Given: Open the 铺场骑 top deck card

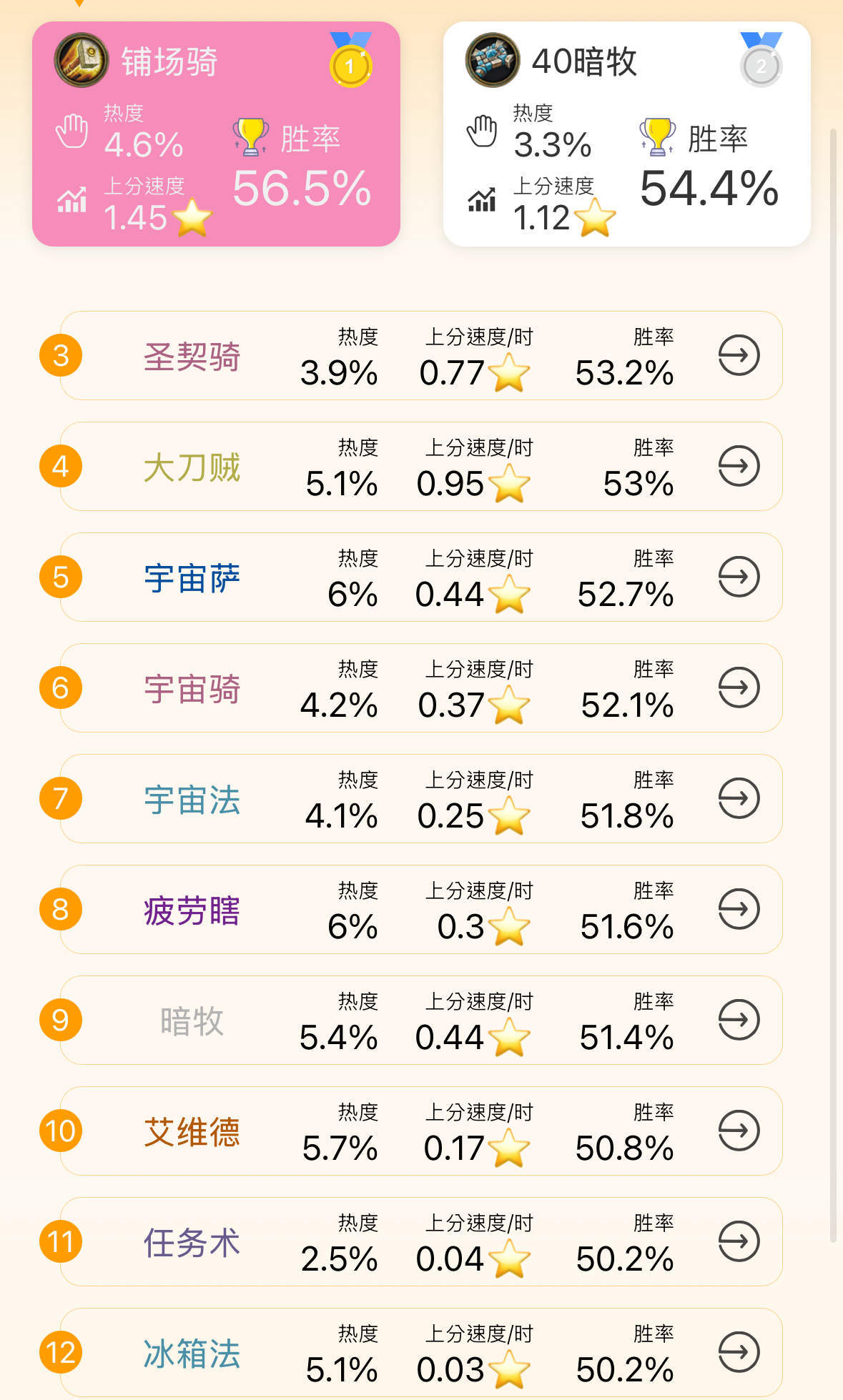Looking at the screenshot, I should click(x=216, y=134).
